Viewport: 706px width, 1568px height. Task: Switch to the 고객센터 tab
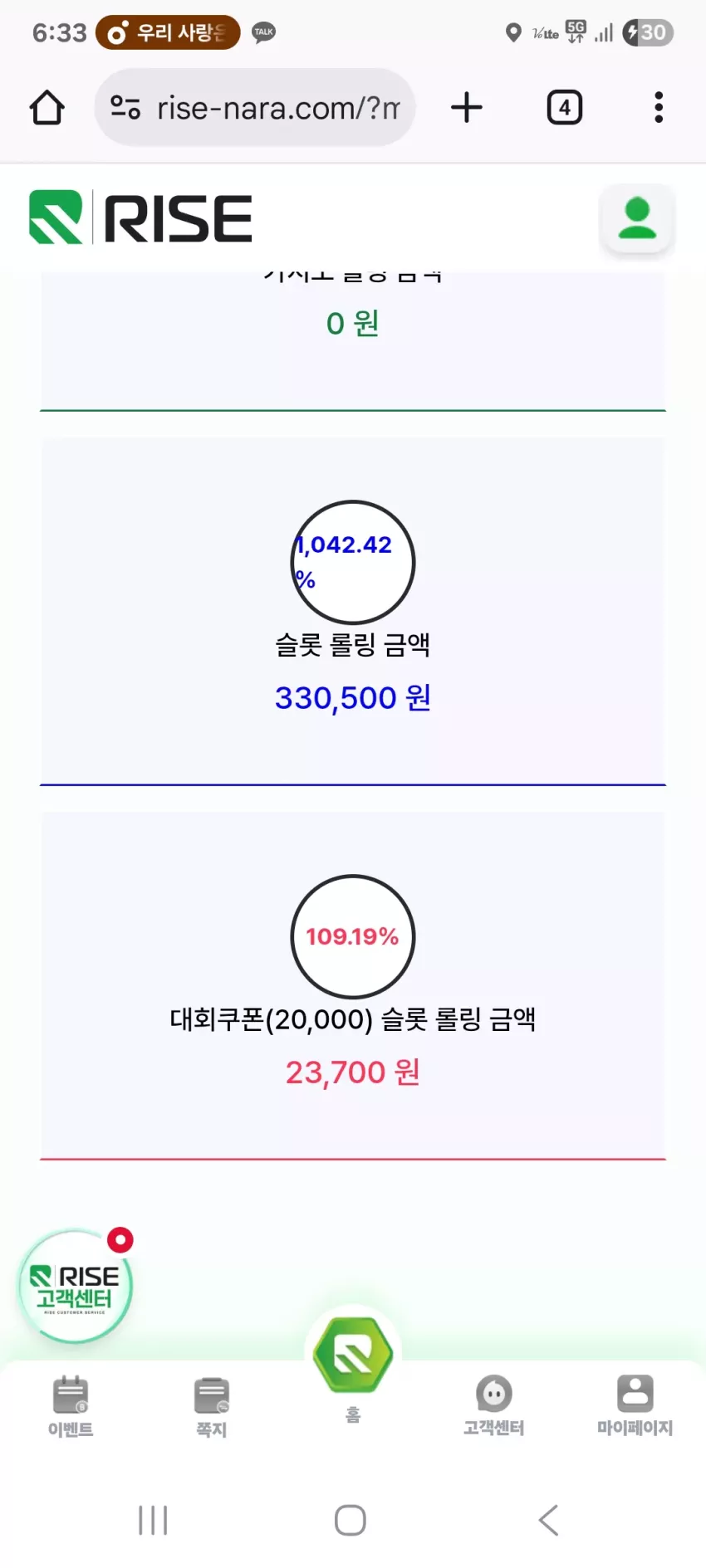coord(494,1405)
